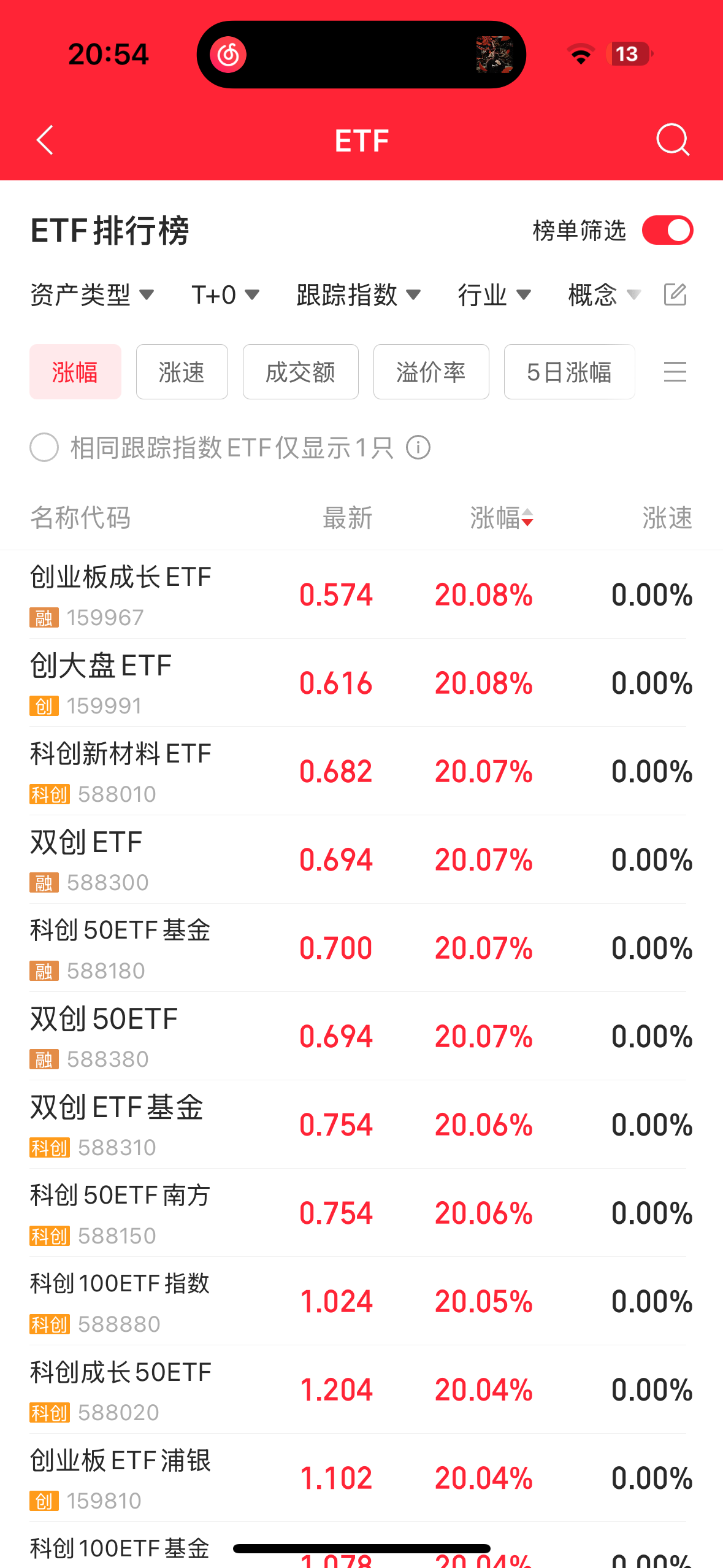Viewport: 723px width, 1568px height.
Task: Tap the info icon beside 仅显示1只
Action: point(418,448)
